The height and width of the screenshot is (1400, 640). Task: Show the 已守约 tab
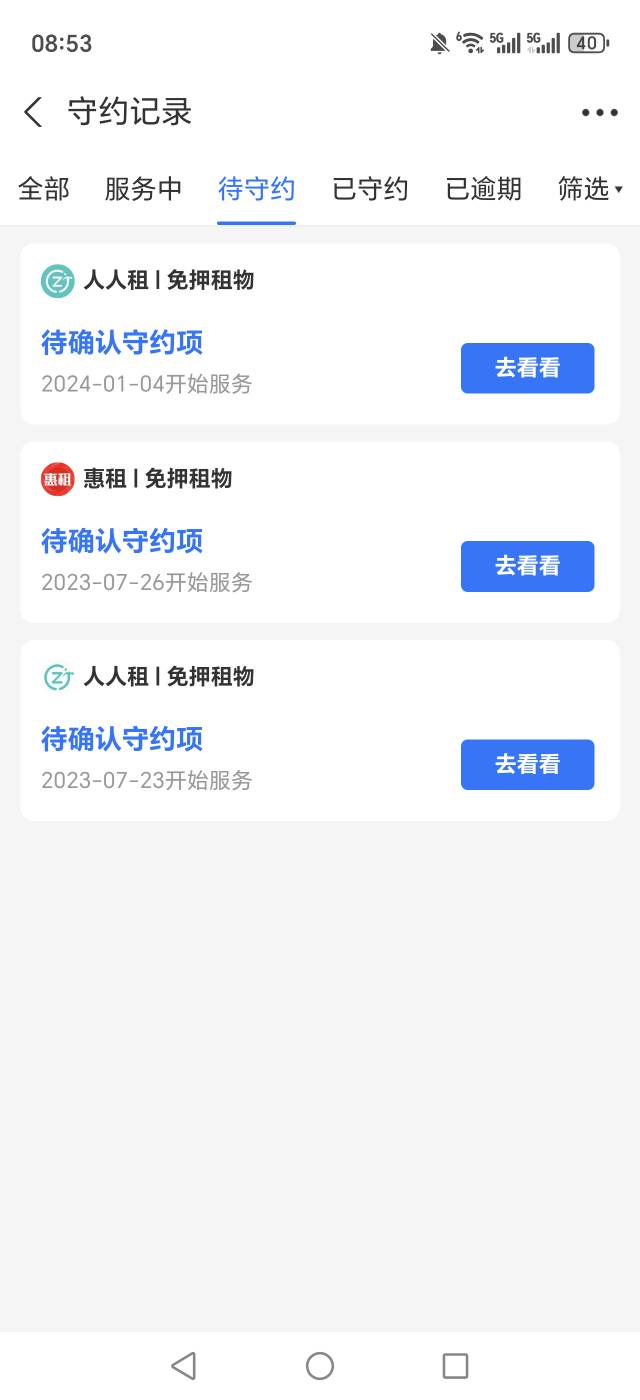click(370, 188)
